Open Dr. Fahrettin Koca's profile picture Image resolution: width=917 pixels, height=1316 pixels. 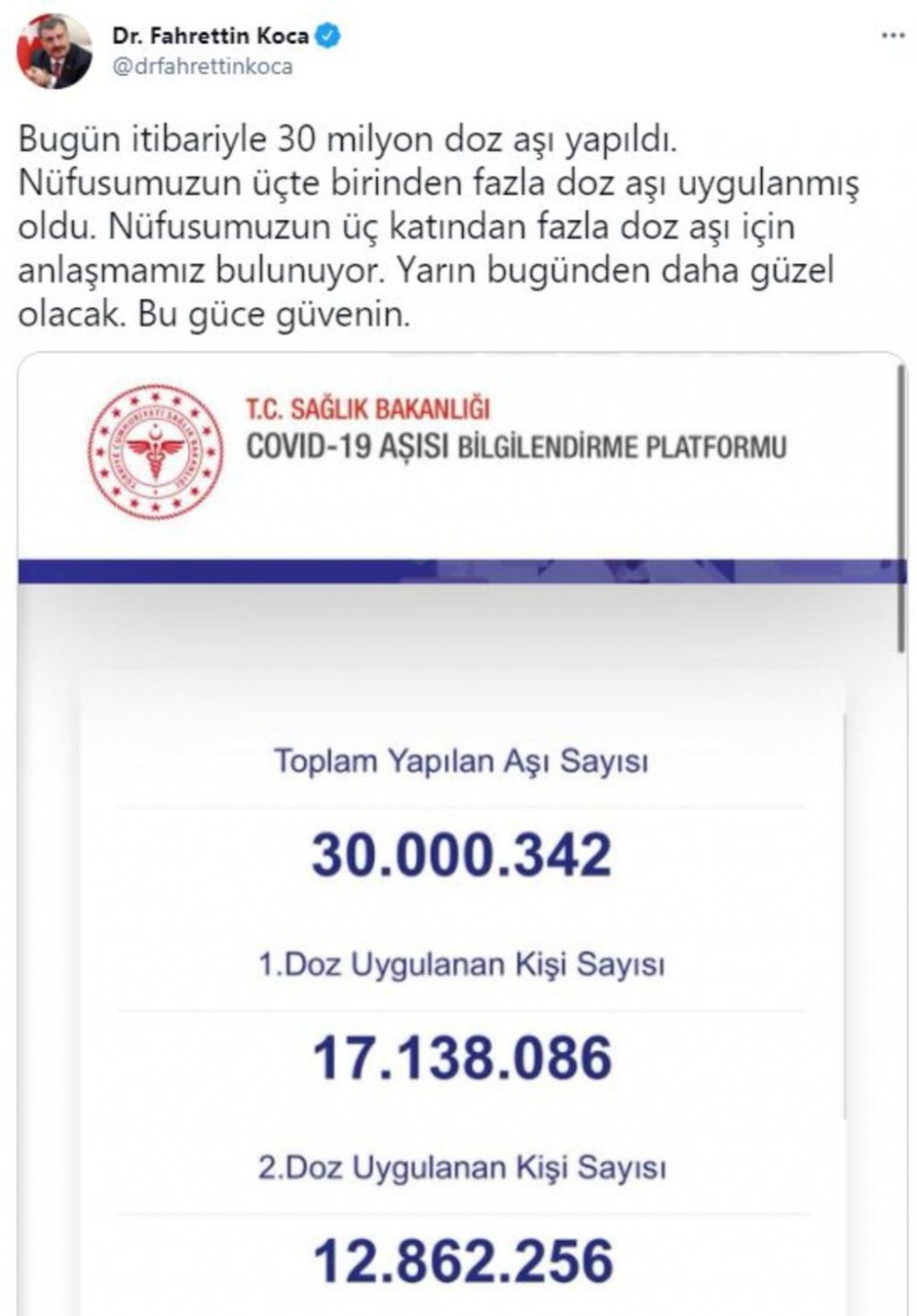pyautogui.click(x=56, y=52)
